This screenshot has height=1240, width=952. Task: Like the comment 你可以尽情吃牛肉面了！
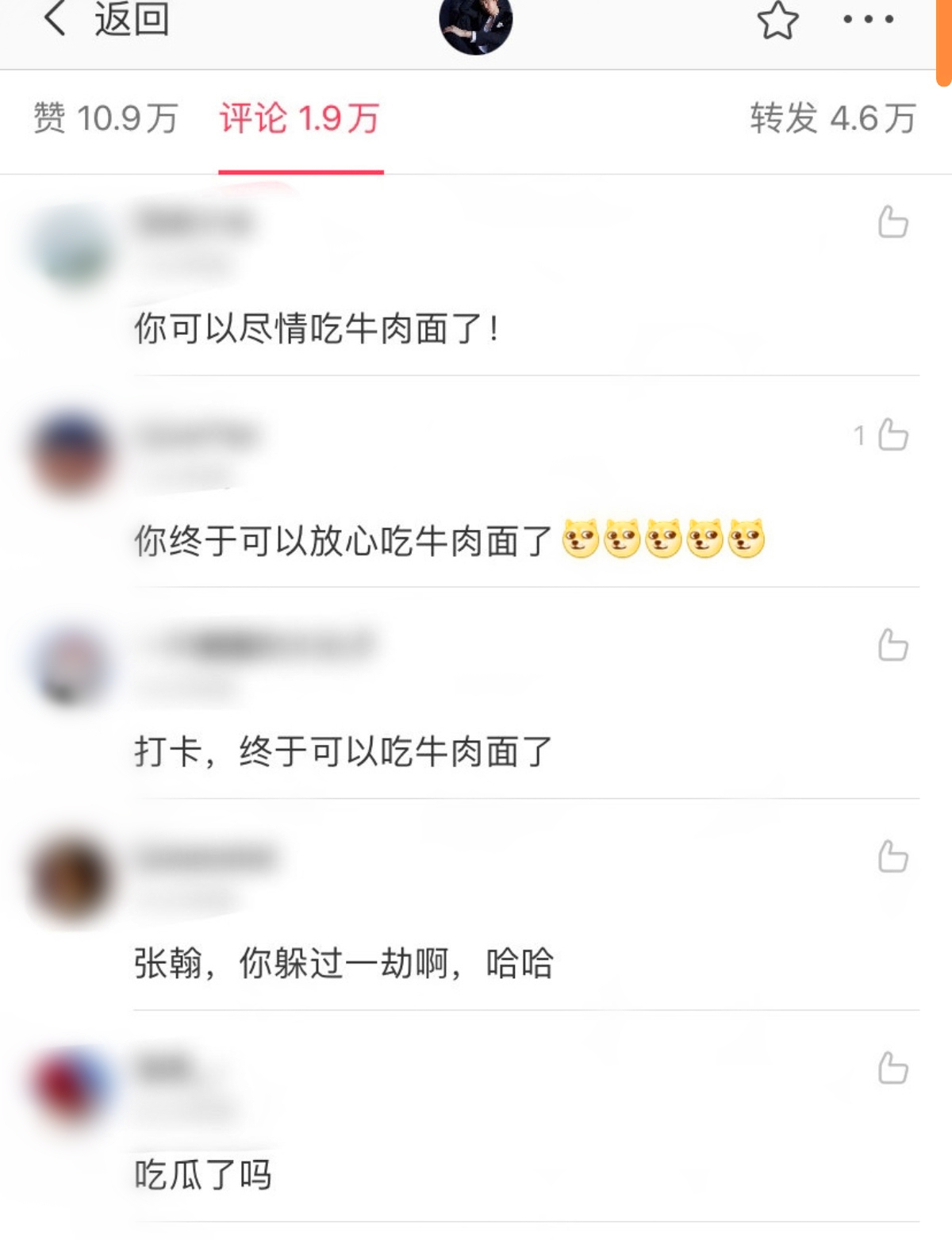(892, 222)
